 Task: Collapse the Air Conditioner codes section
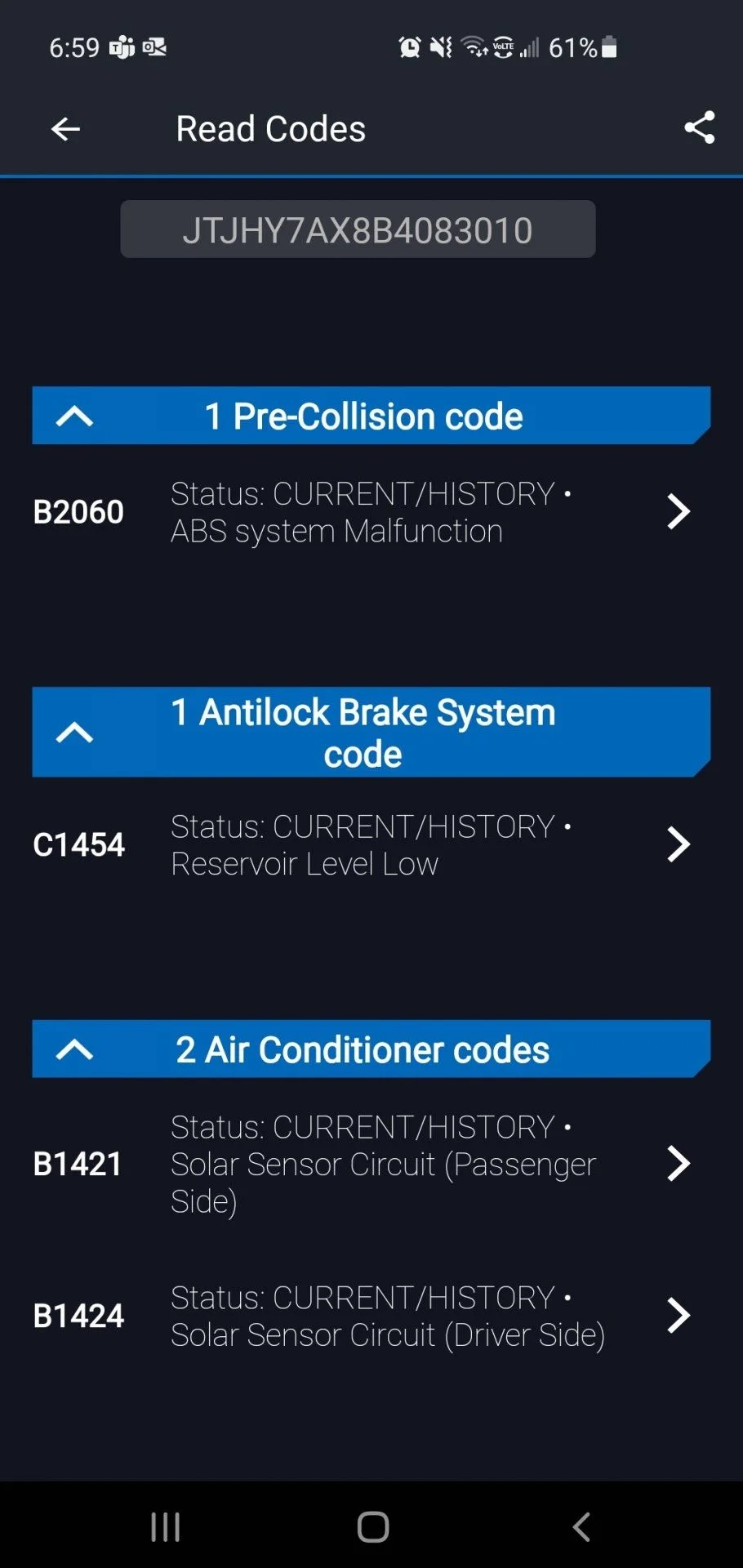[74, 1049]
